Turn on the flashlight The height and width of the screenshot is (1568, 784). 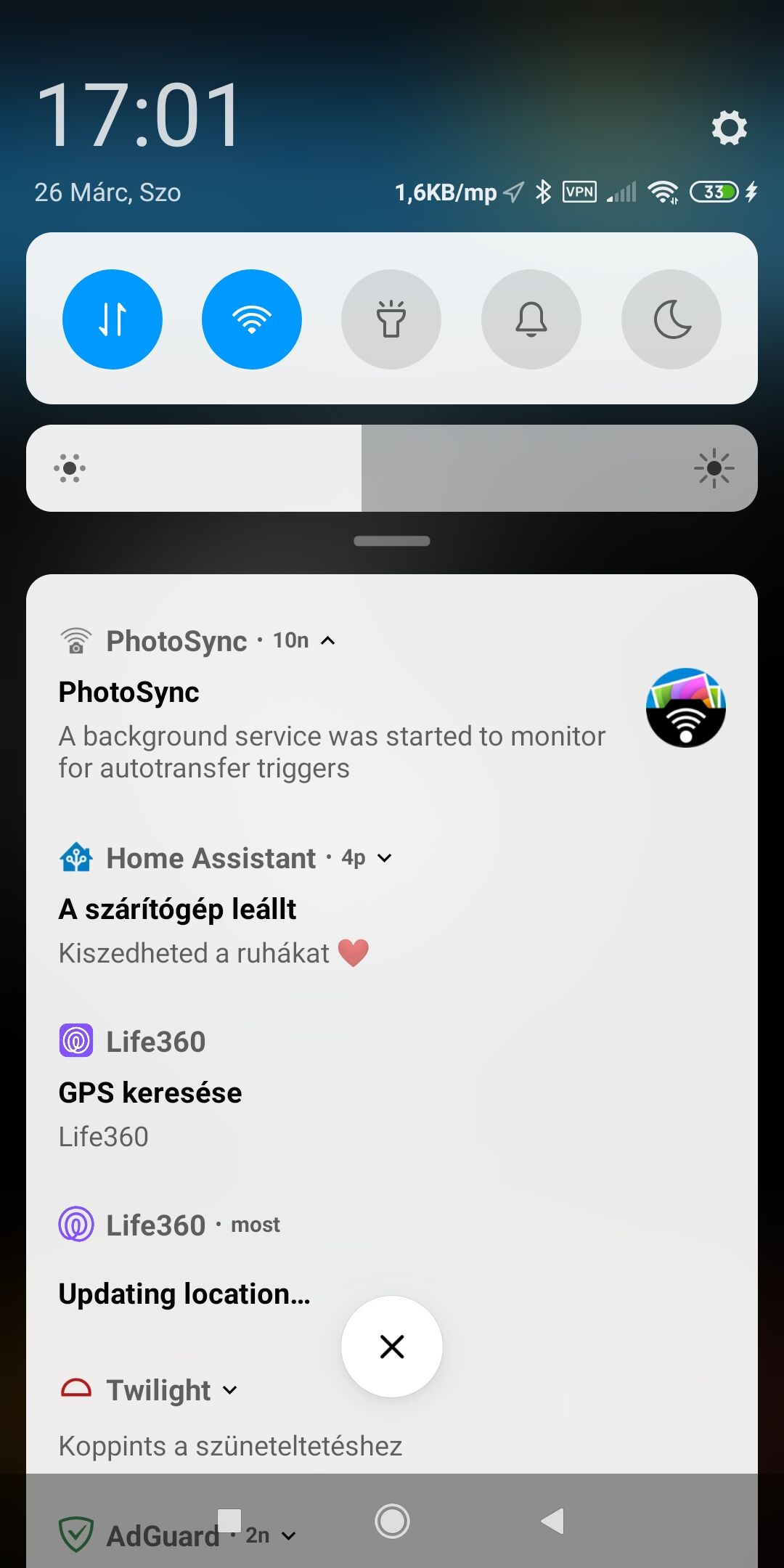tap(391, 319)
